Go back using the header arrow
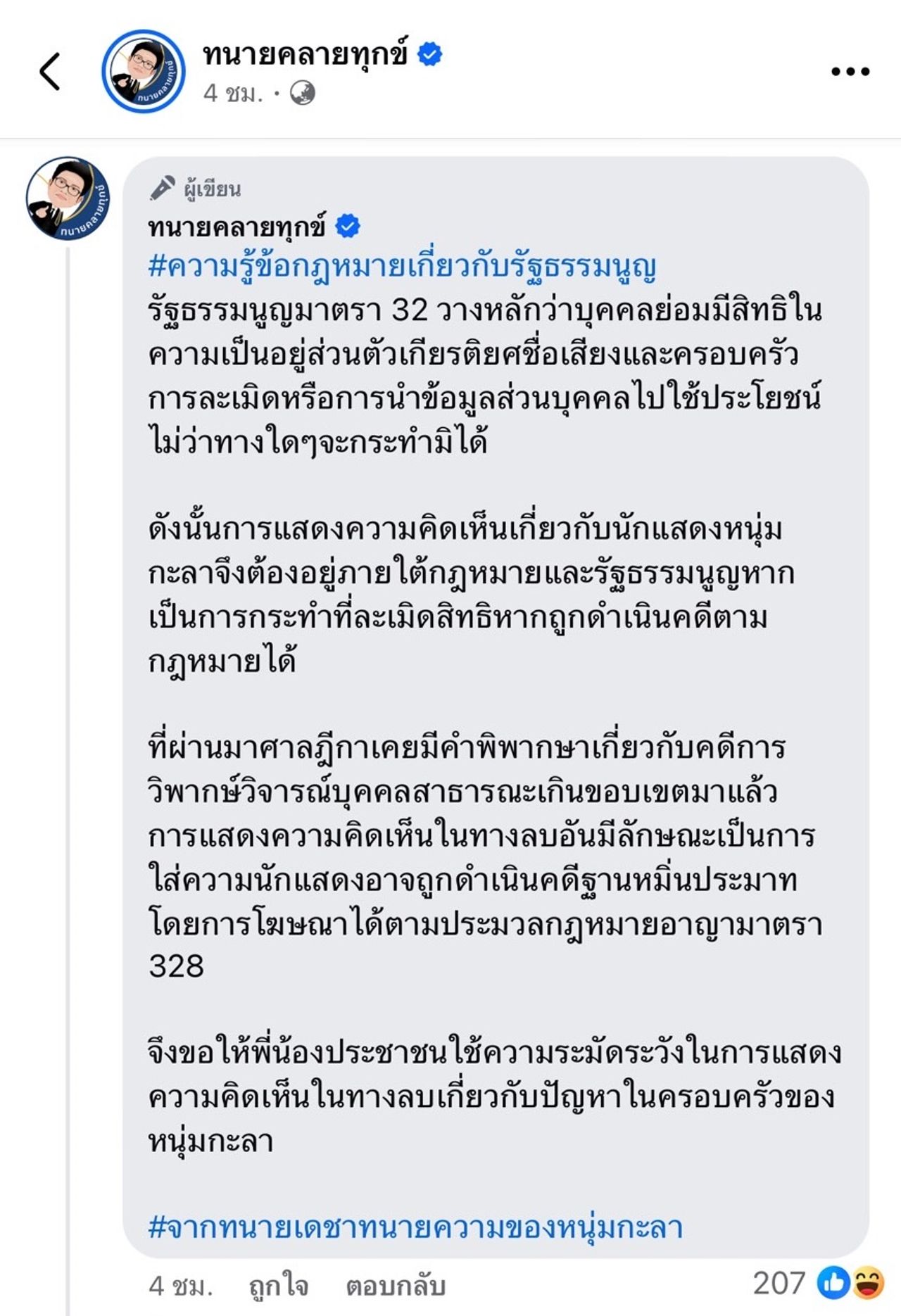 pos(50,71)
